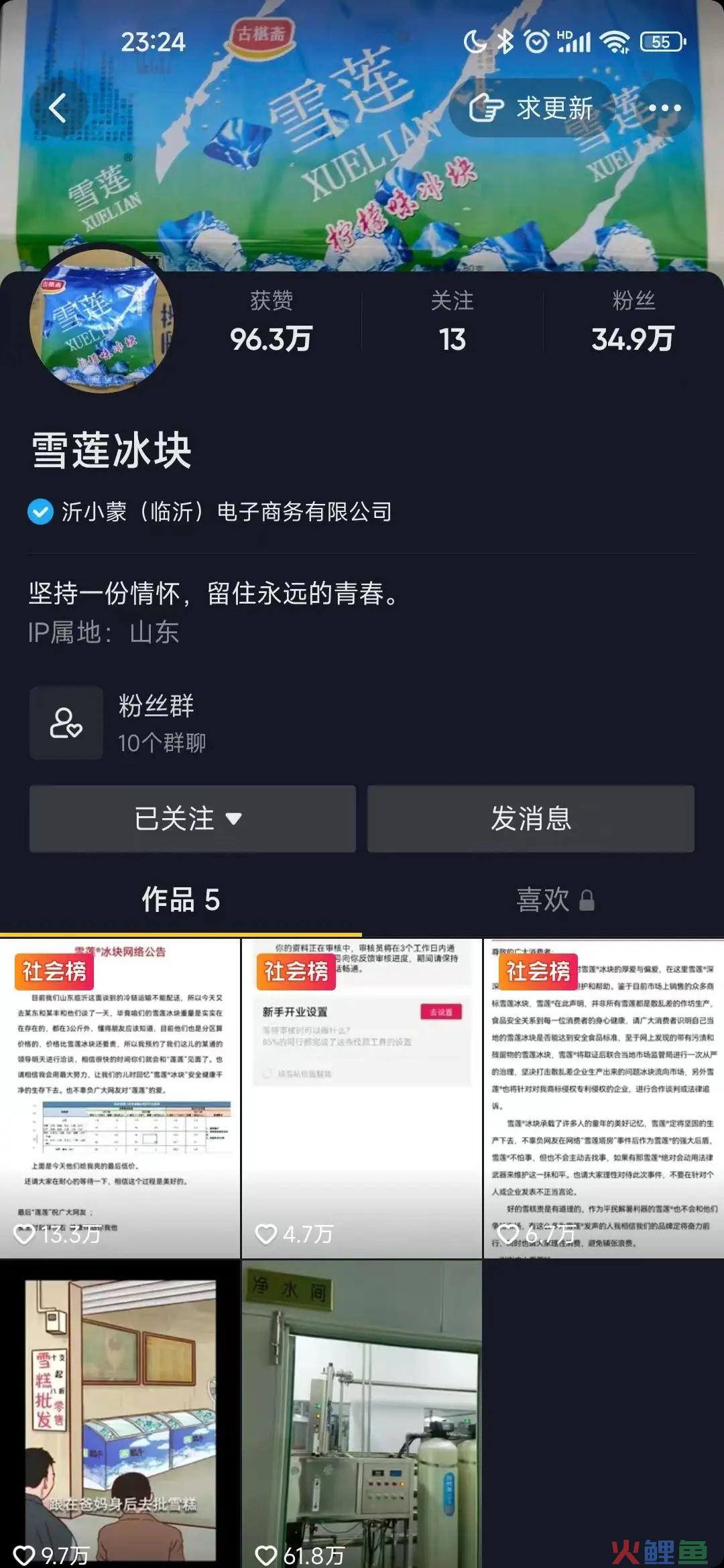Screen dimensions: 724x1568
Task: Switch to the 喜欢 tab
Action: click(x=555, y=900)
